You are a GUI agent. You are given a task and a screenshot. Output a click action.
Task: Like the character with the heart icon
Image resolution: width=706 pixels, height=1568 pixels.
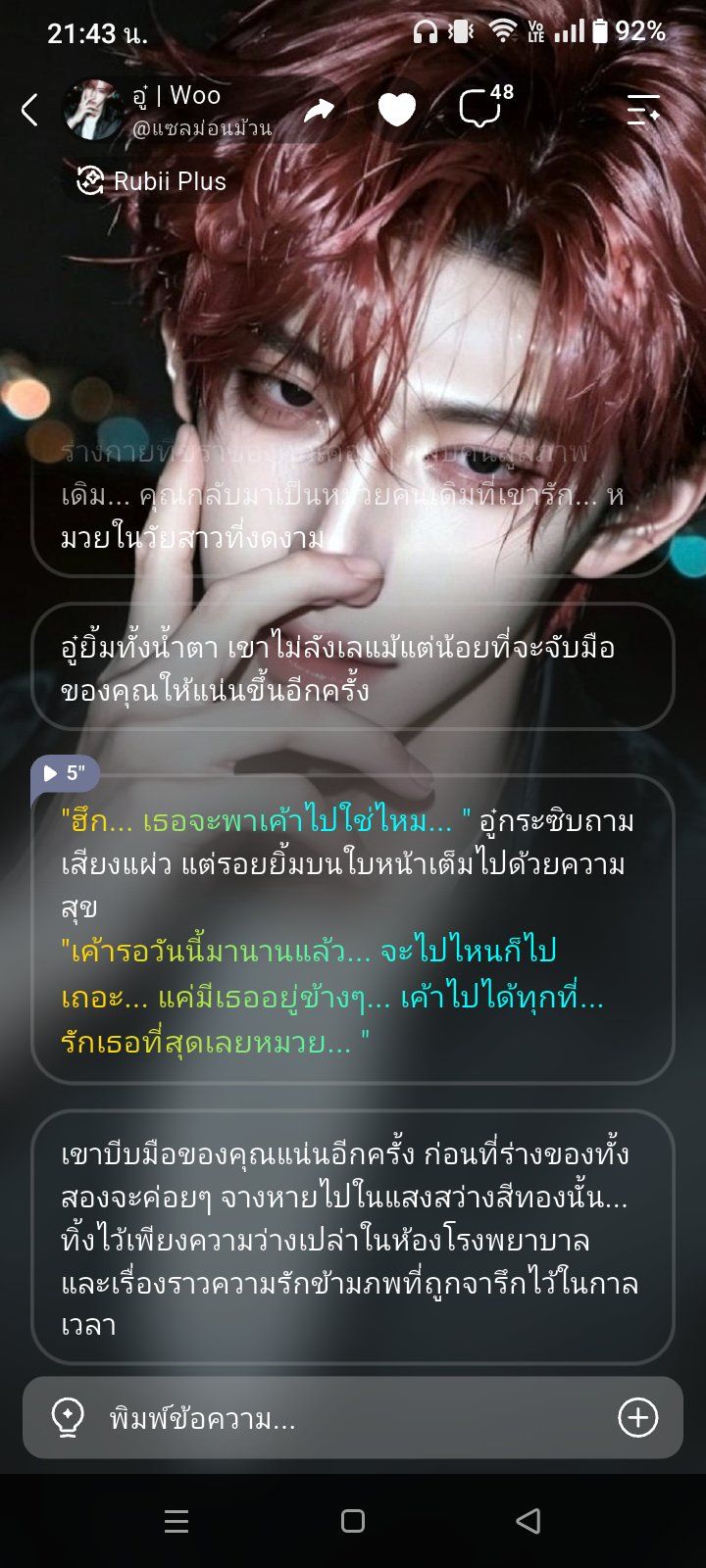[397, 110]
